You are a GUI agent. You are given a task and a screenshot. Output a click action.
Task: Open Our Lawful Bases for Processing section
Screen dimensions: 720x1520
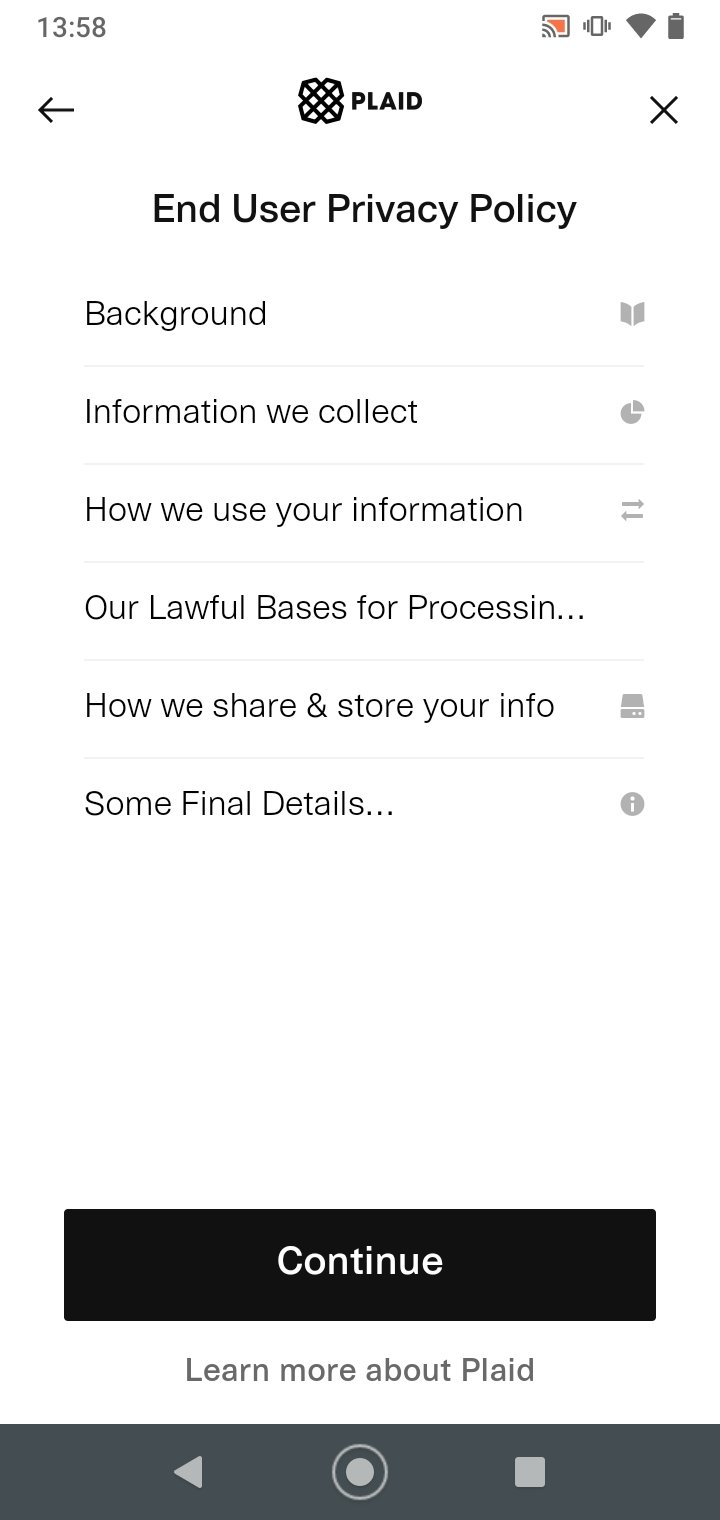(x=364, y=609)
